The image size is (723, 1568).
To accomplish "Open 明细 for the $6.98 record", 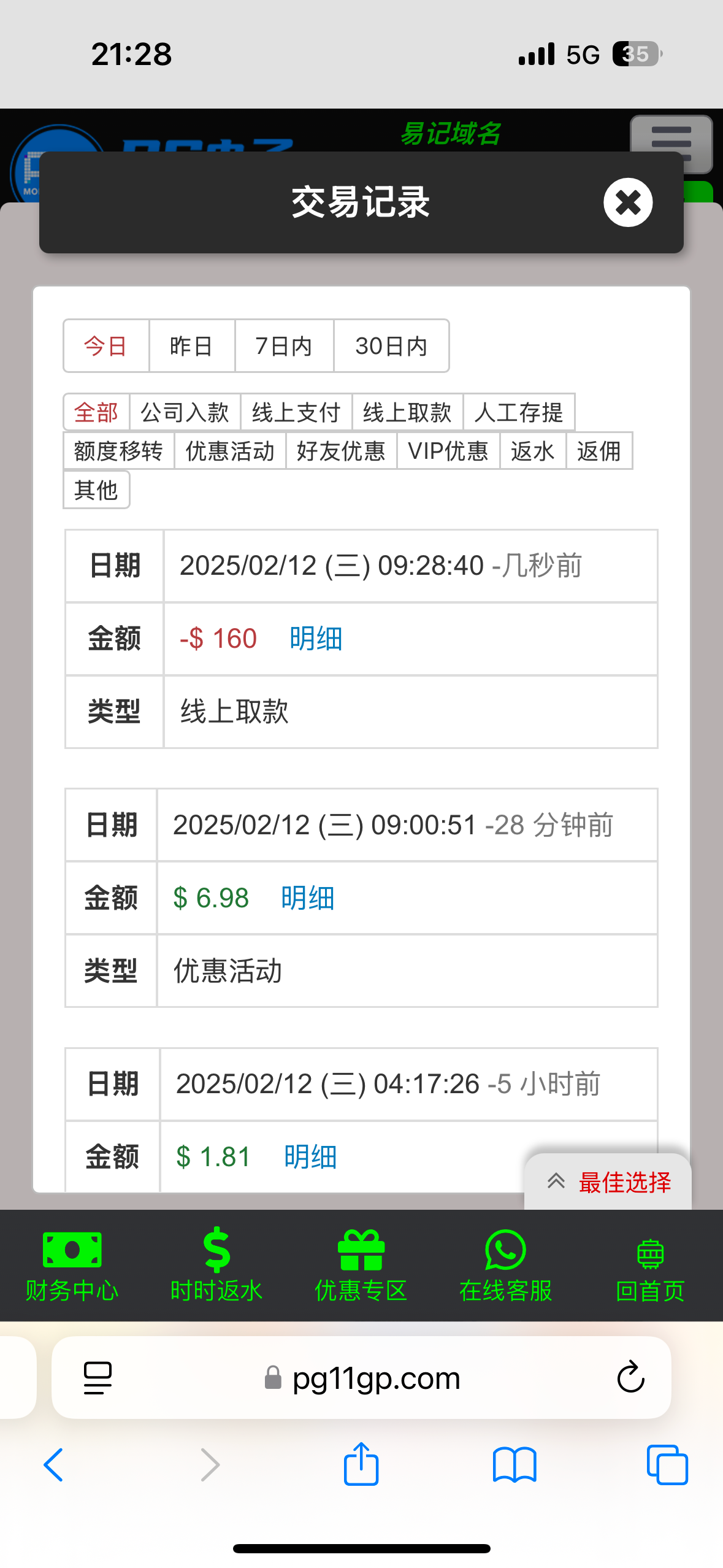I will pyautogui.click(x=308, y=898).
